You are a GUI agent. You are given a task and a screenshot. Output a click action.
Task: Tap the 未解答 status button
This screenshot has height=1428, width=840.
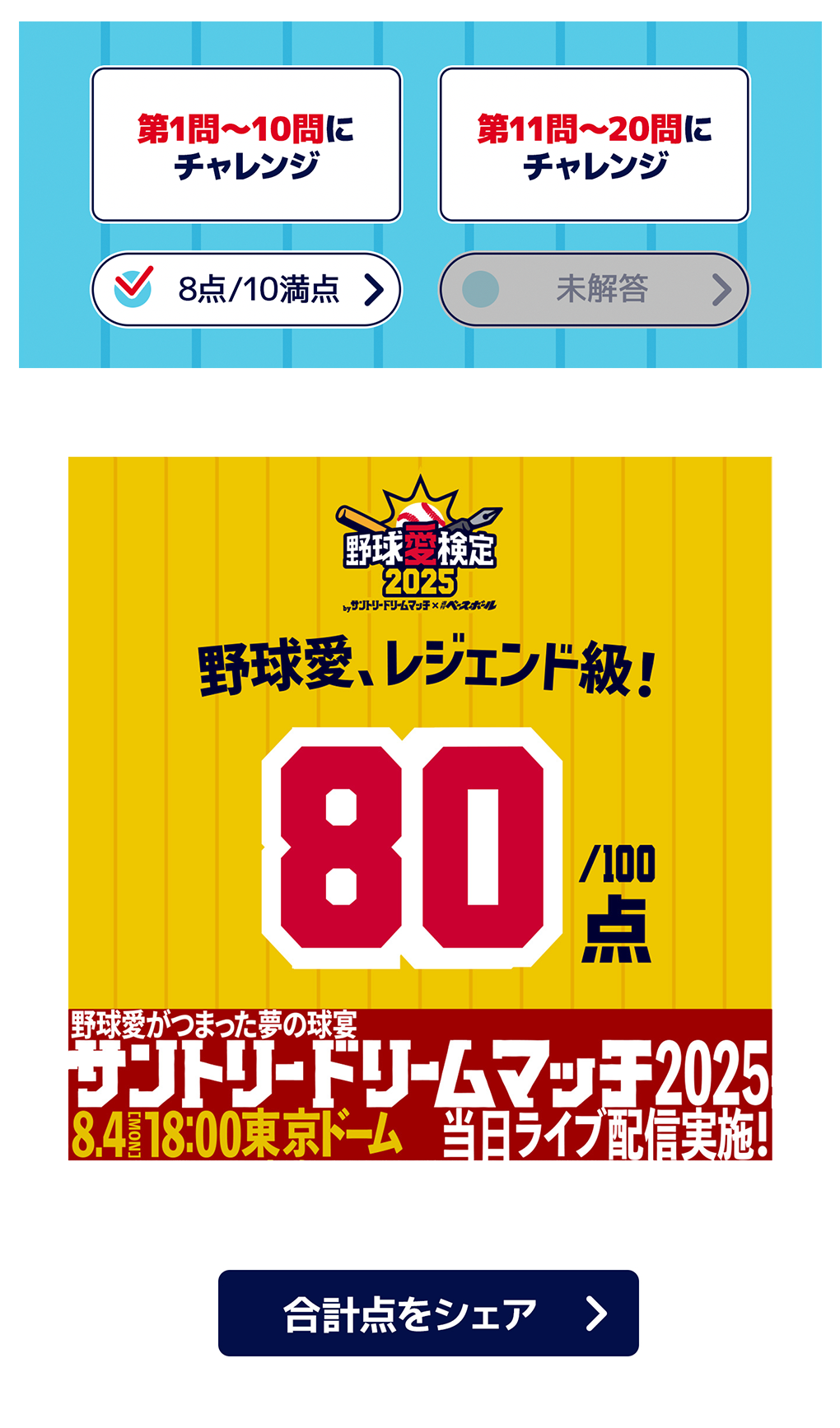[x=594, y=289]
